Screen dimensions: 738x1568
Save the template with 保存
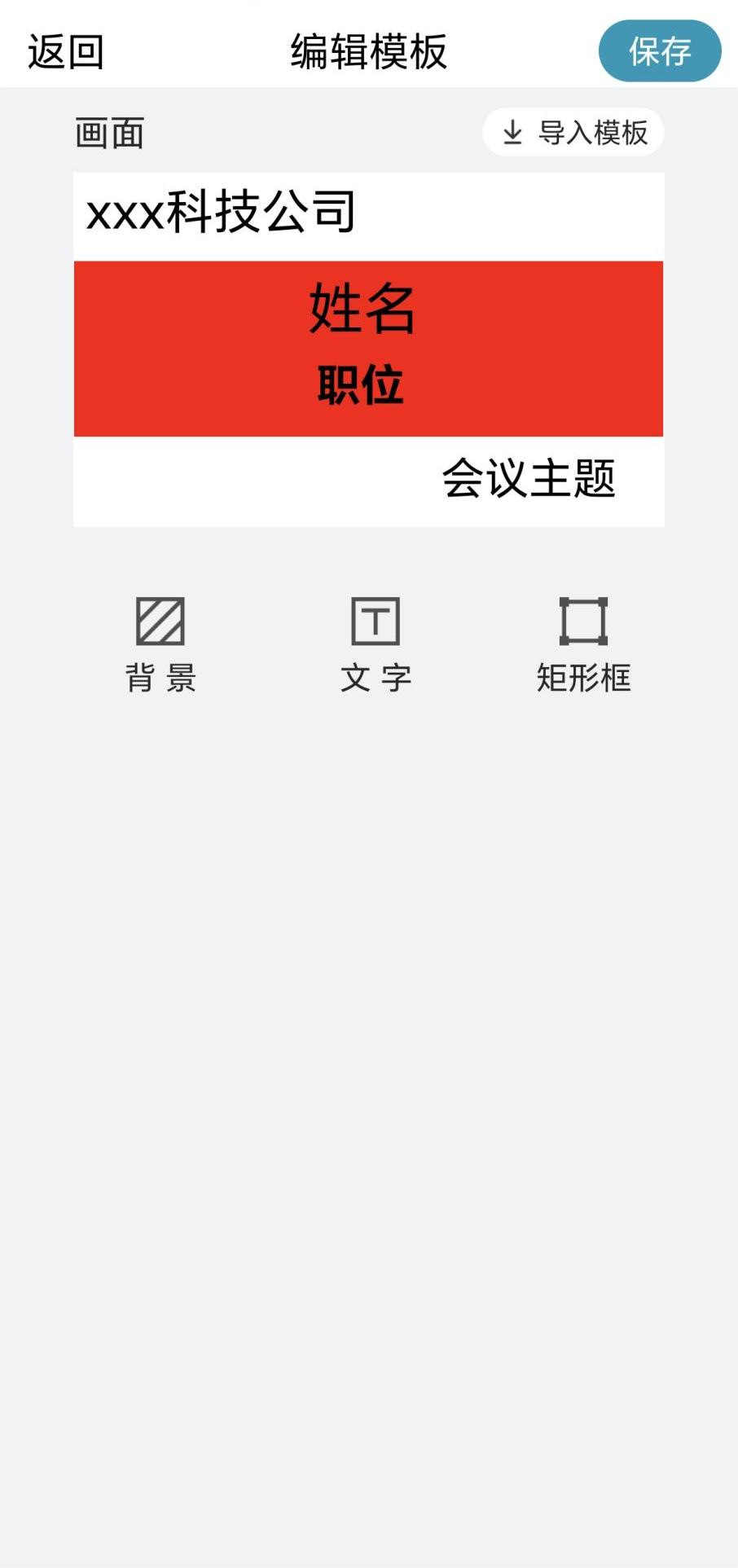[660, 51]
